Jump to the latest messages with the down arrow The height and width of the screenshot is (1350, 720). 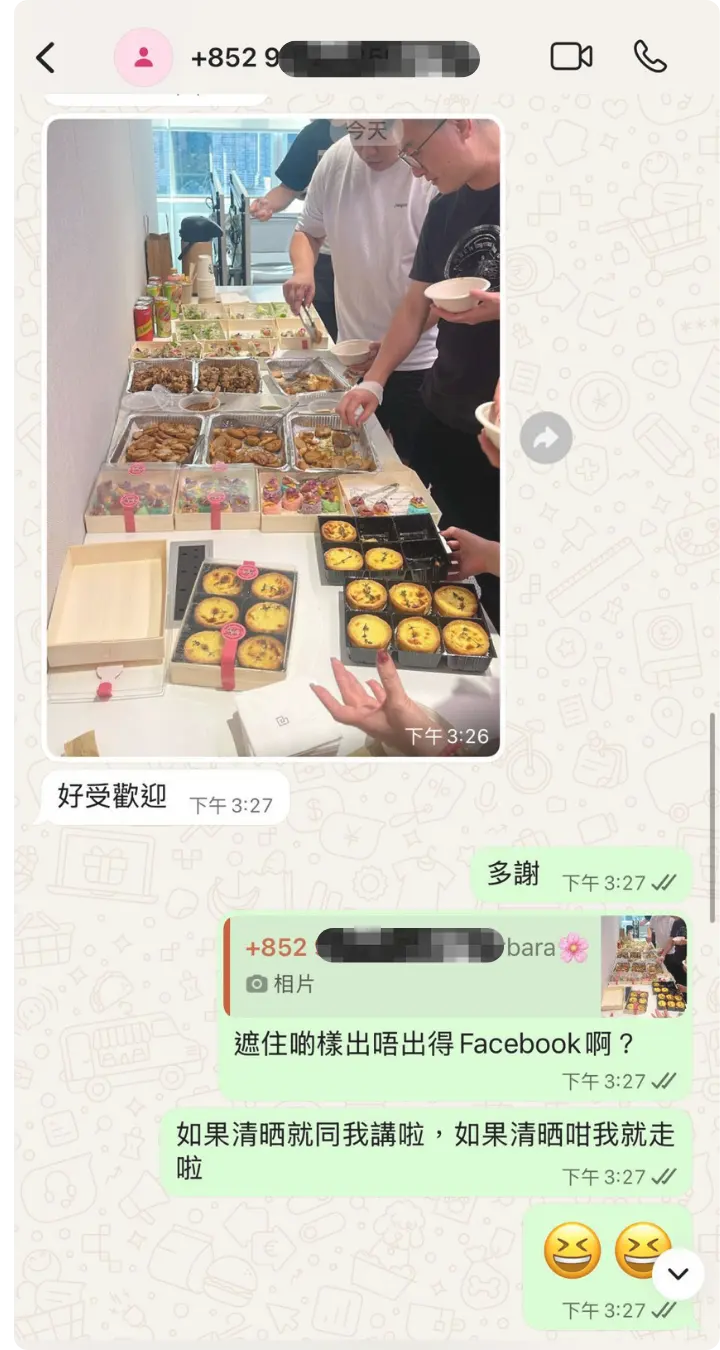[x=678, y=1273]
